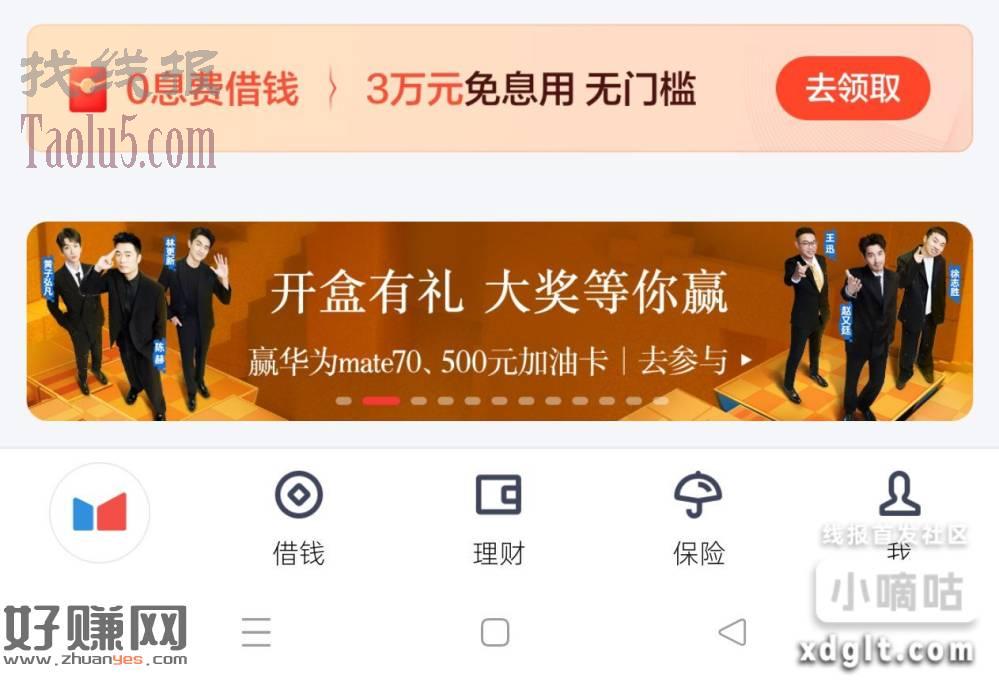Open the 我 profile tab
The width and height of the screenshot is (999, 683).
pyautogui.click(x=898, y=515)
